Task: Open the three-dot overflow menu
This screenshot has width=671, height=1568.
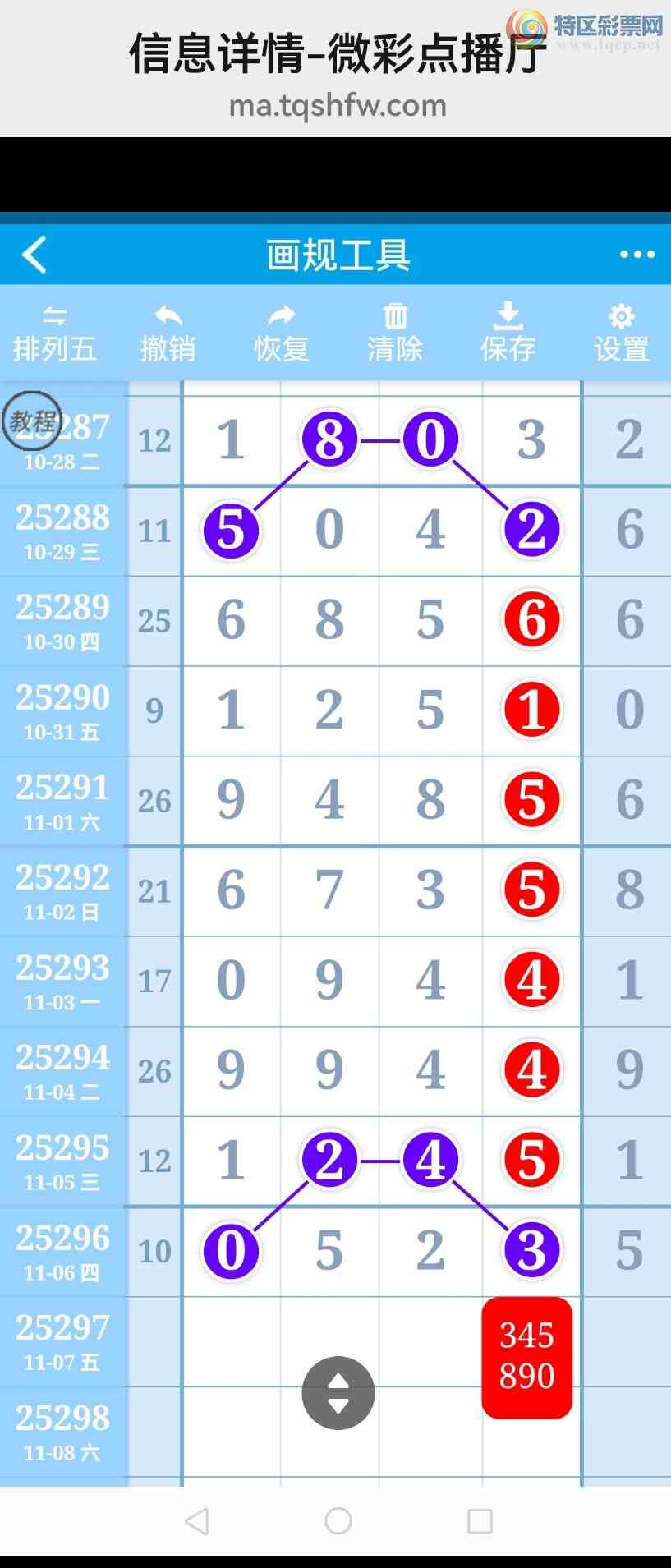Action: pyautogui.click(x=637, y=255)
